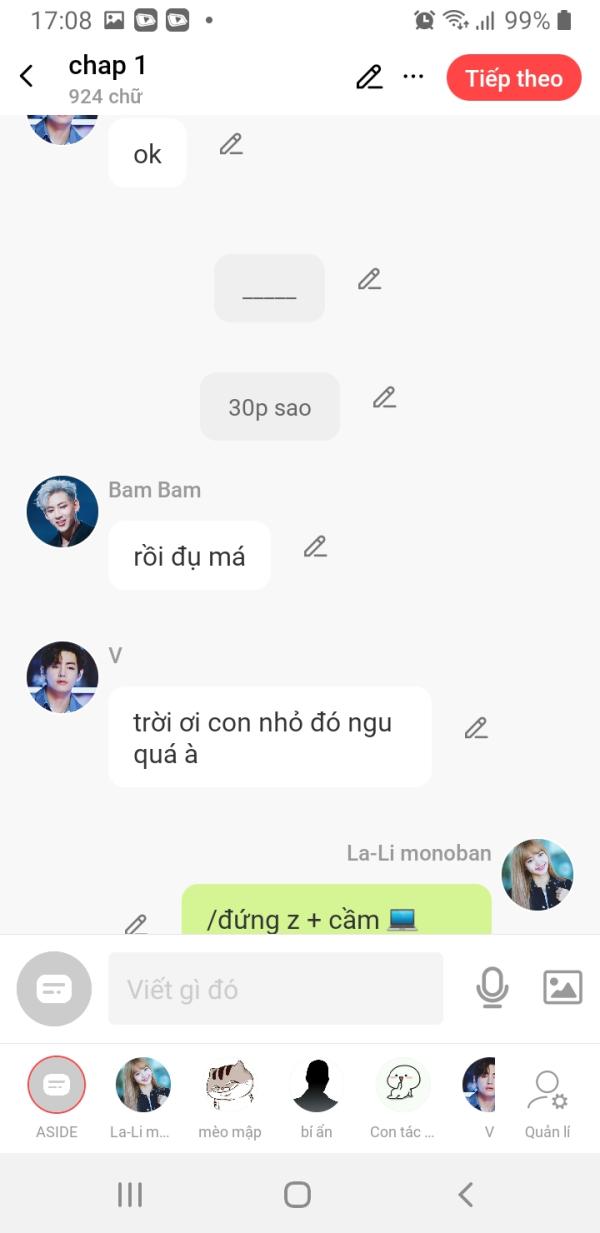600x1233 pixels.
Task: Edit the "30p sao" aside message
Action: (x=384, y=397)
